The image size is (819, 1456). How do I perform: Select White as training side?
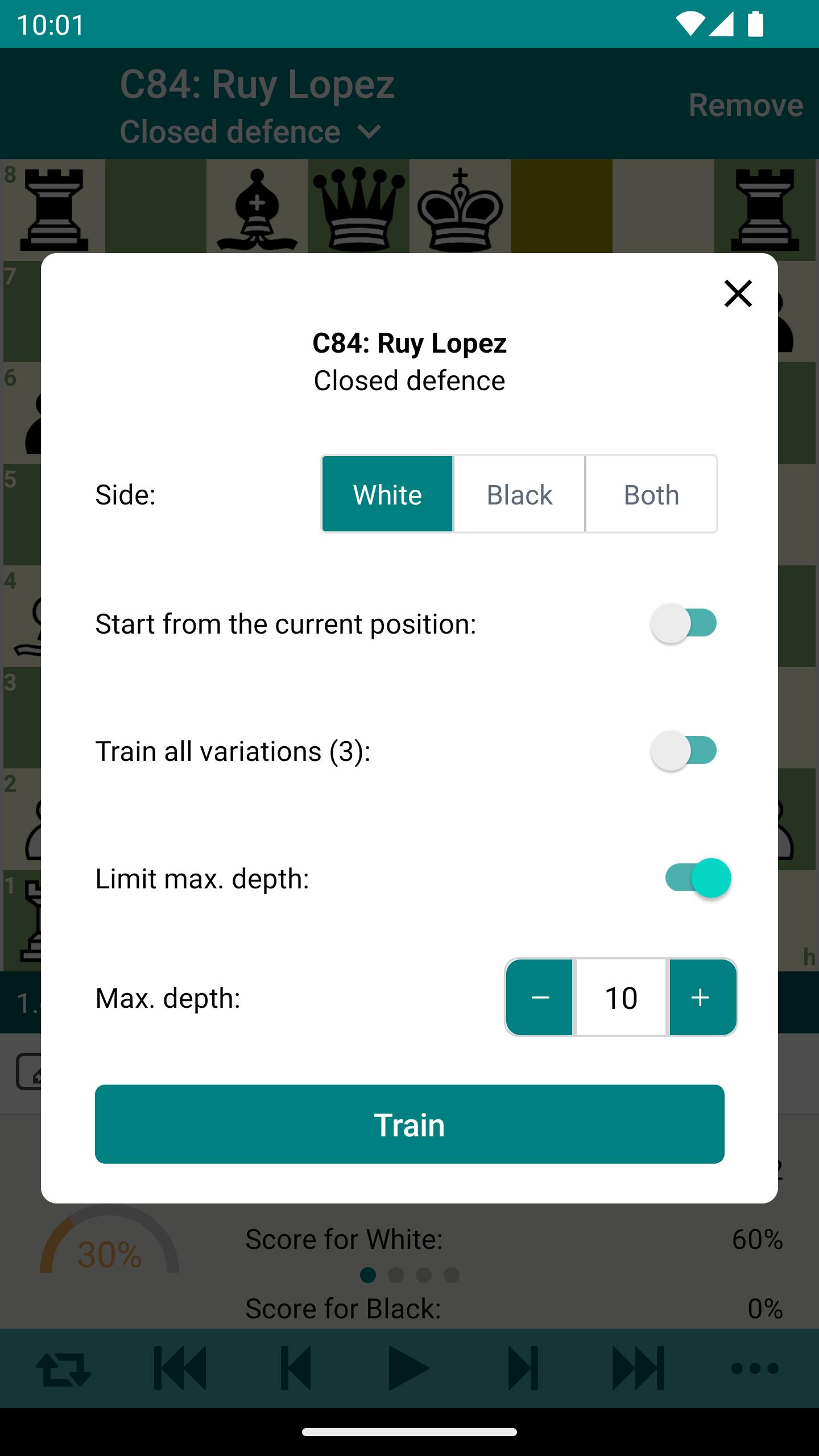click(387, 494)
